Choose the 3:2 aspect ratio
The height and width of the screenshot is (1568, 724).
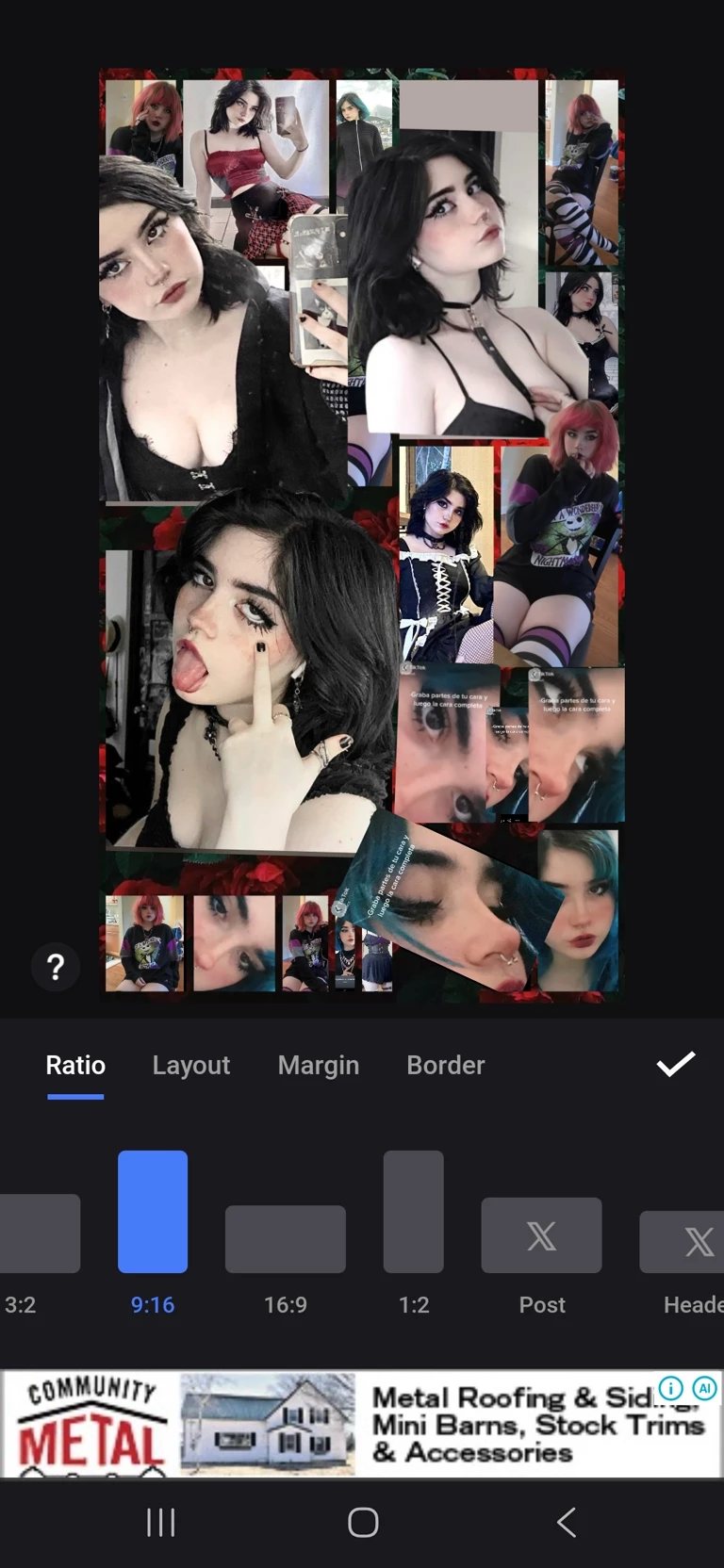[x=38, y=1233]
